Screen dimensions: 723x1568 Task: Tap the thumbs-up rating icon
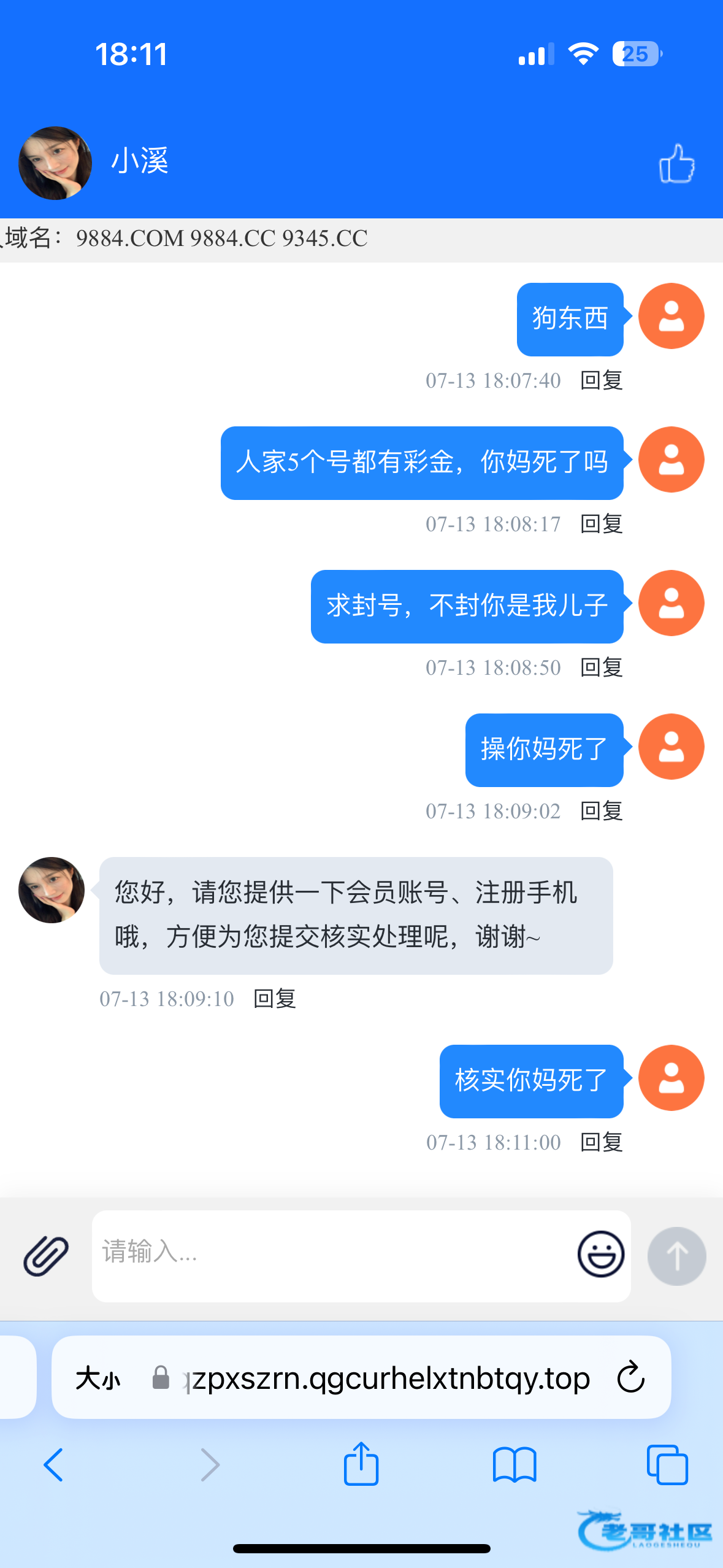(x=676, y=164)
